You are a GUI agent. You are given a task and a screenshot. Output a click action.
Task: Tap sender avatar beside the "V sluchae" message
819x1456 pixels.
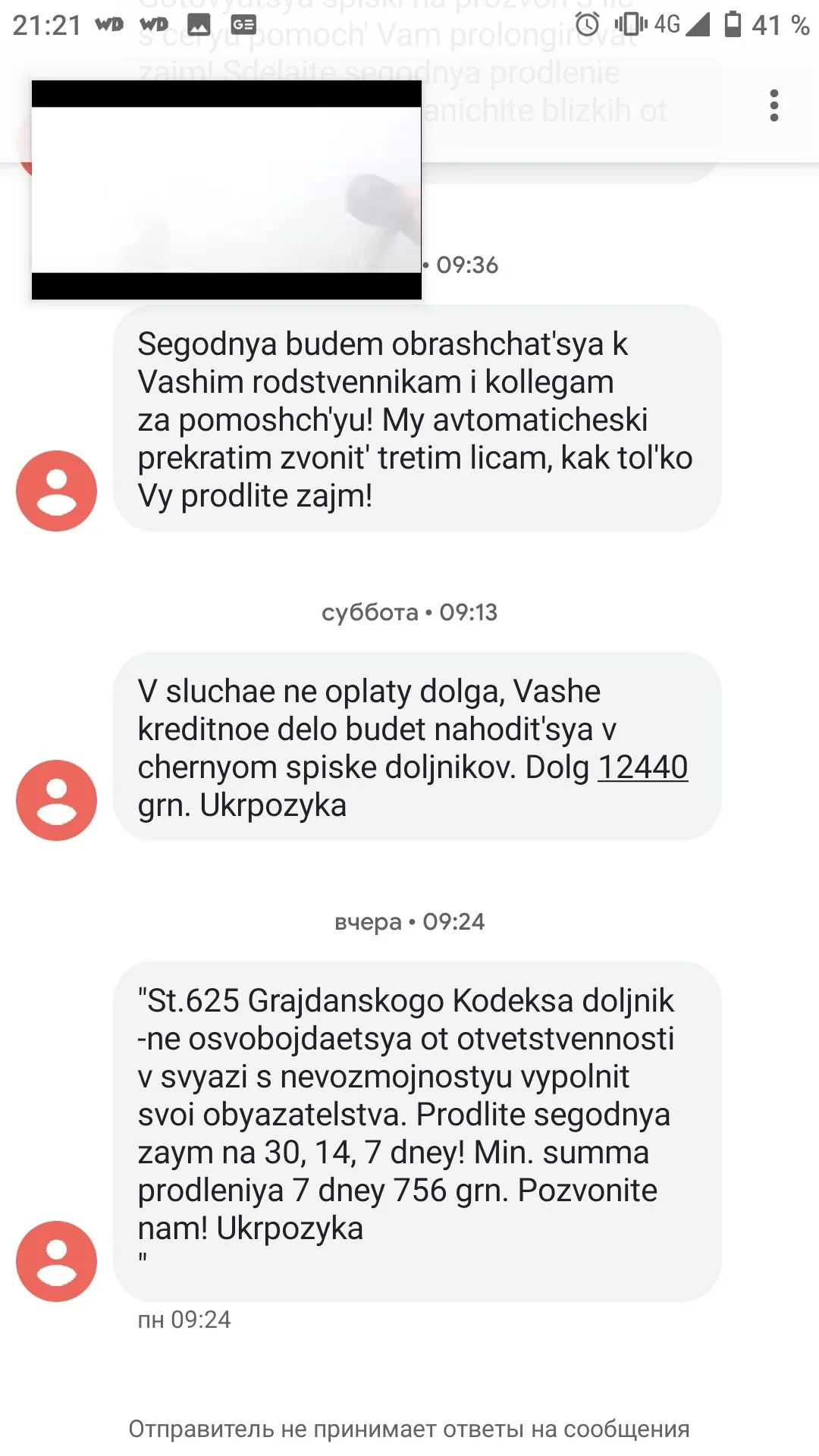[57, 800]
